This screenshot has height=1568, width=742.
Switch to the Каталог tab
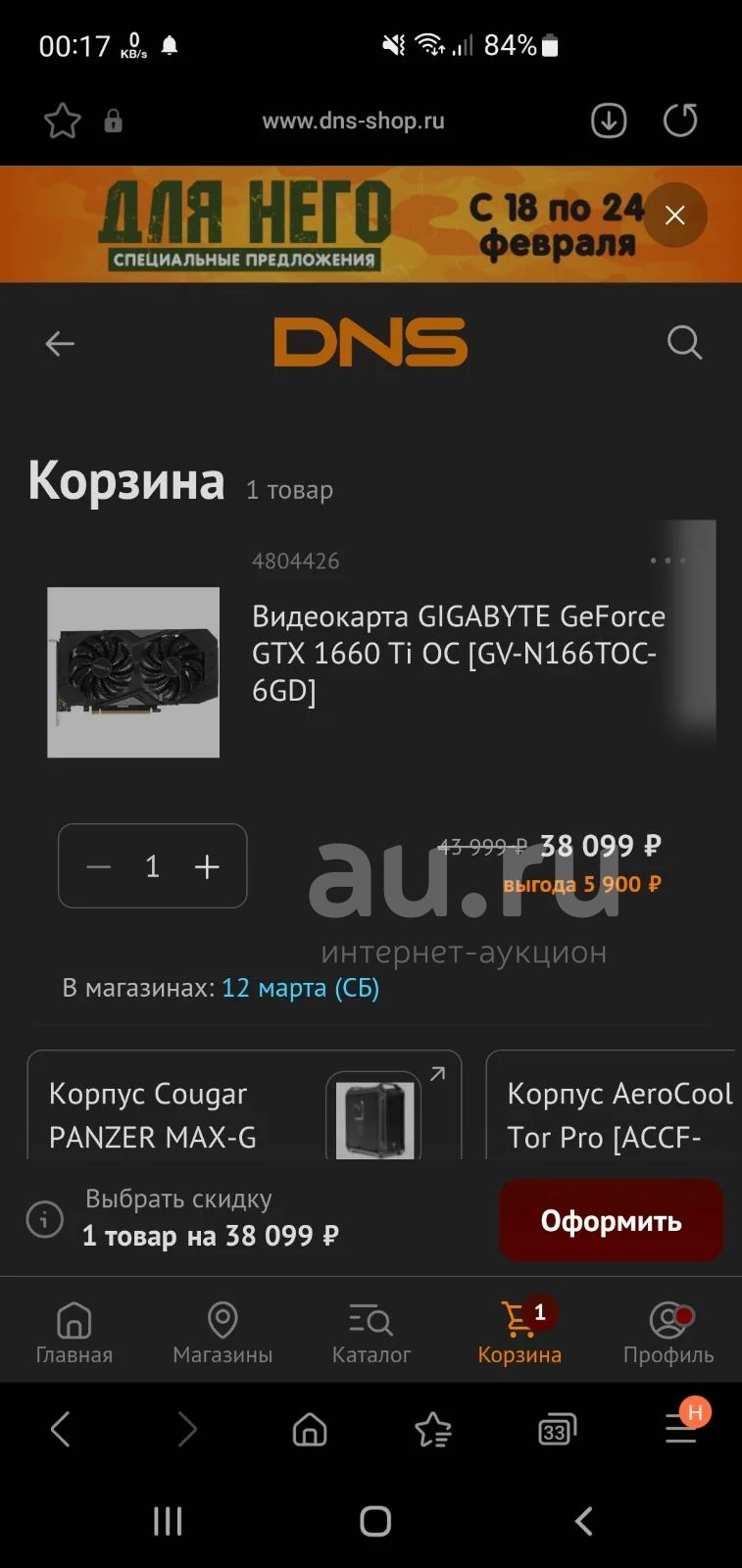tap(371, 1333)
